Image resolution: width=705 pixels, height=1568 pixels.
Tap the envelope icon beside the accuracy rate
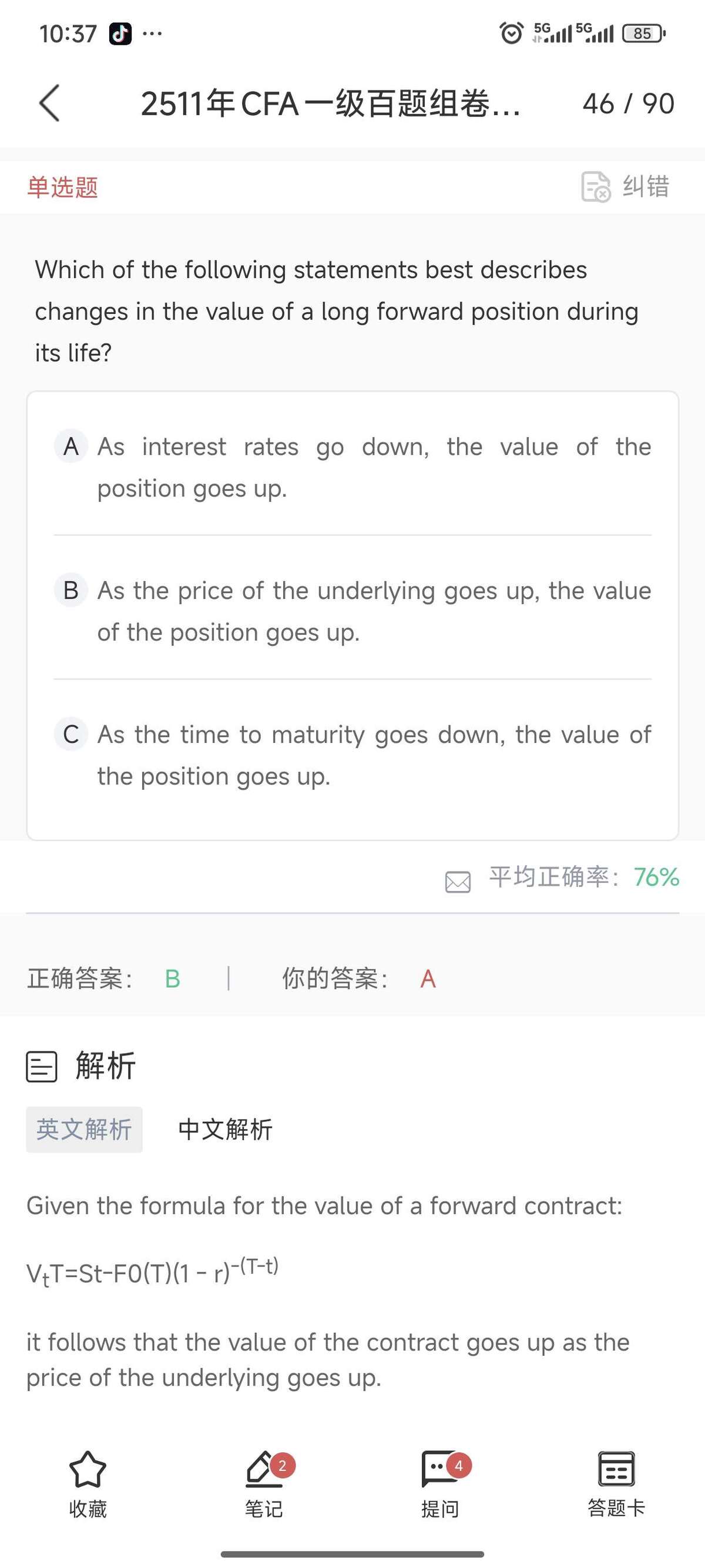(458, 882)
